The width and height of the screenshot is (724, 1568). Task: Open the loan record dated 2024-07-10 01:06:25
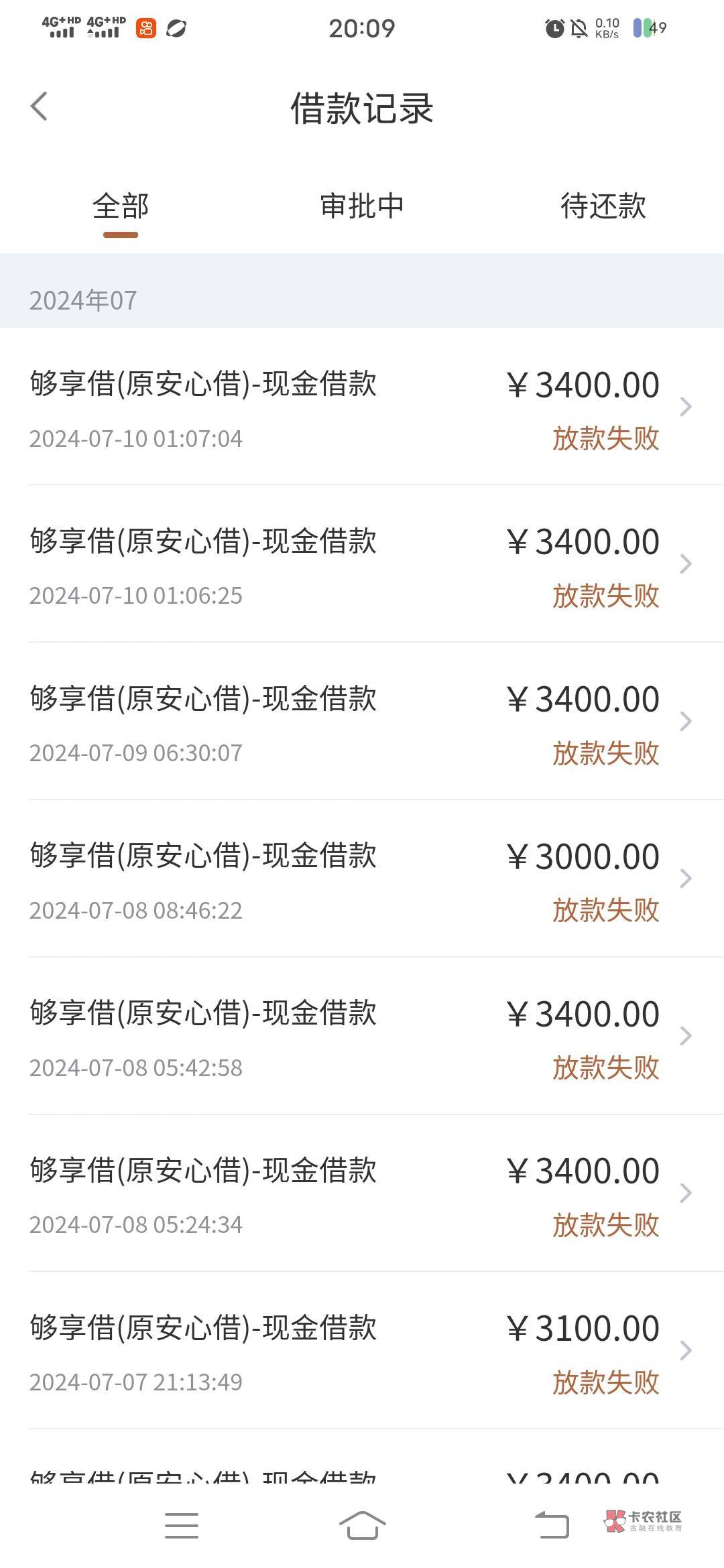(362, 564)
